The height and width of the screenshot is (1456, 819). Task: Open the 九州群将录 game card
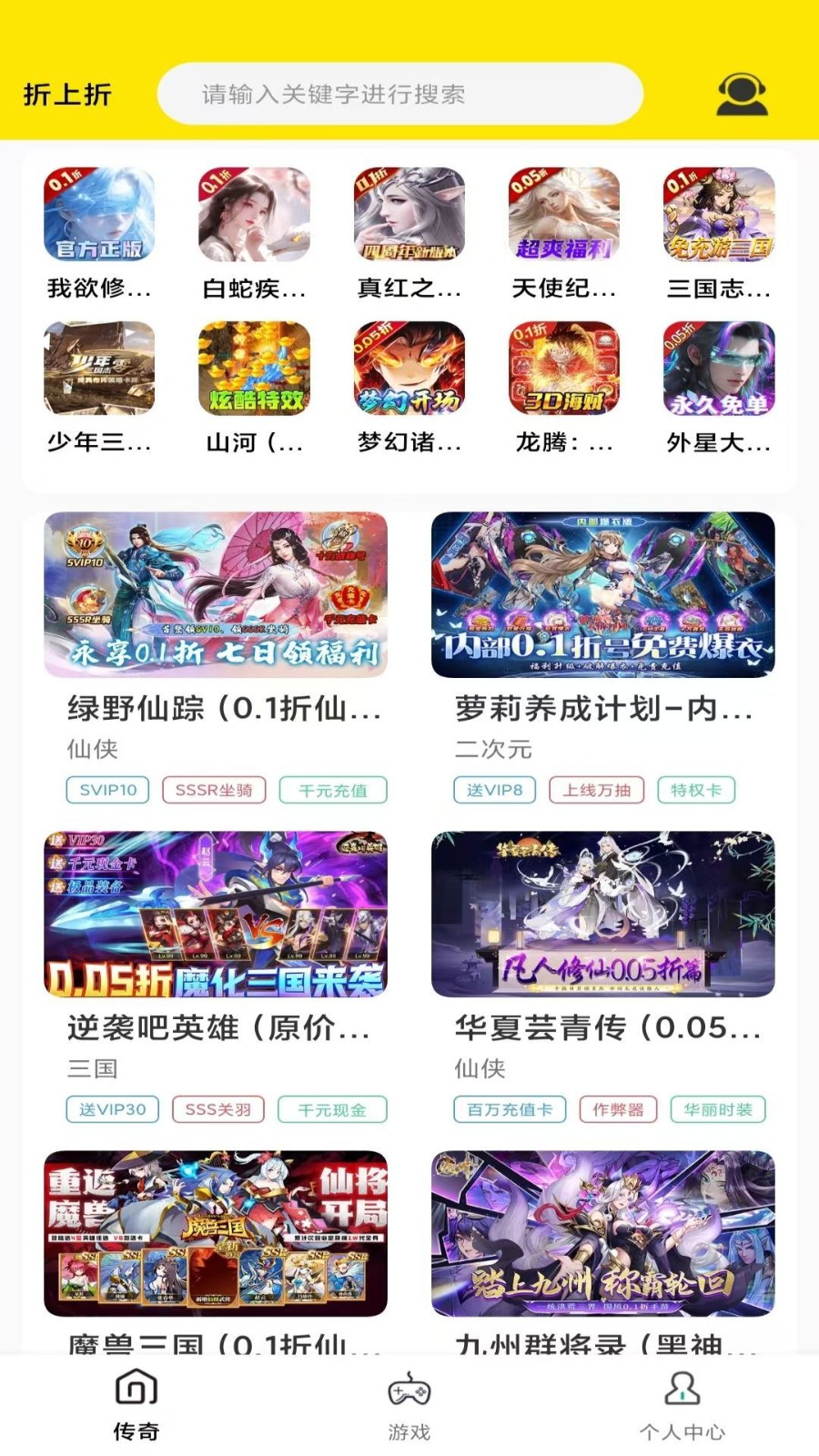pos(602,1234)
